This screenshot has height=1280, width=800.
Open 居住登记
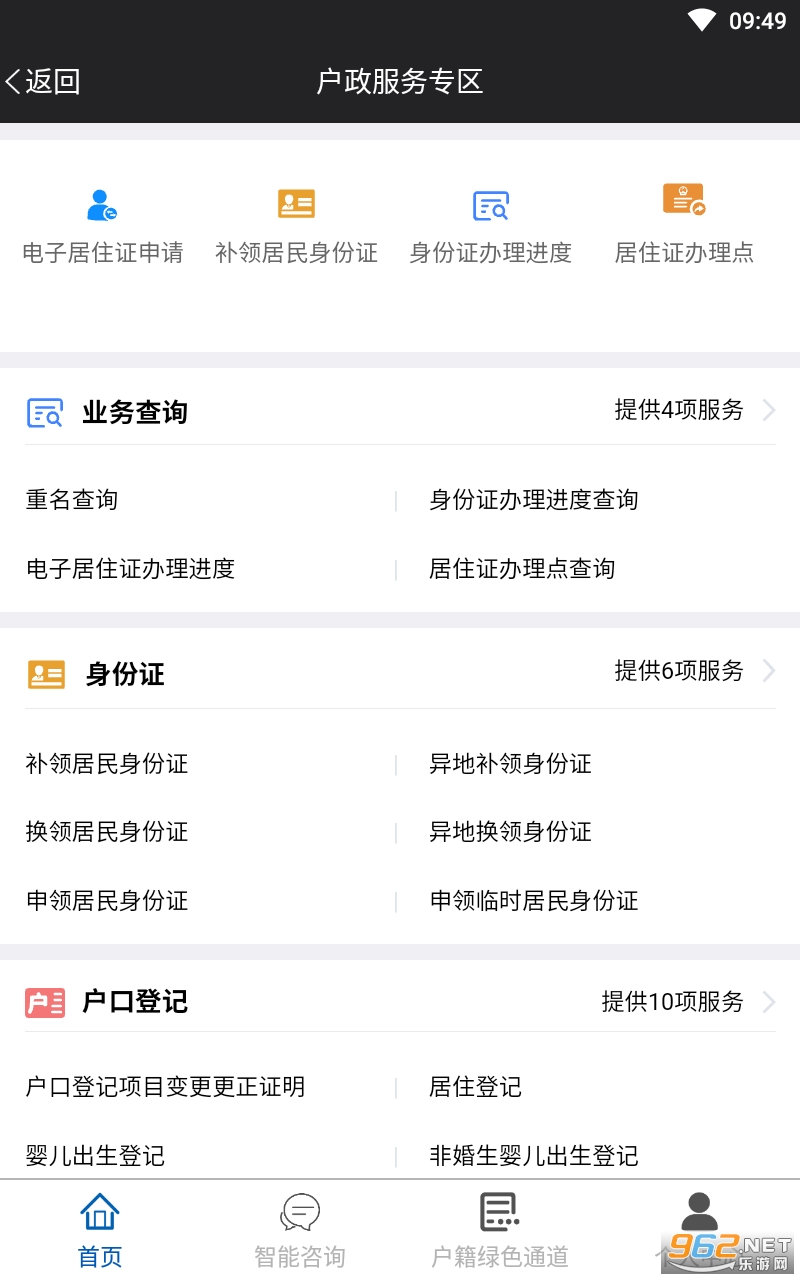point(475,1087)
